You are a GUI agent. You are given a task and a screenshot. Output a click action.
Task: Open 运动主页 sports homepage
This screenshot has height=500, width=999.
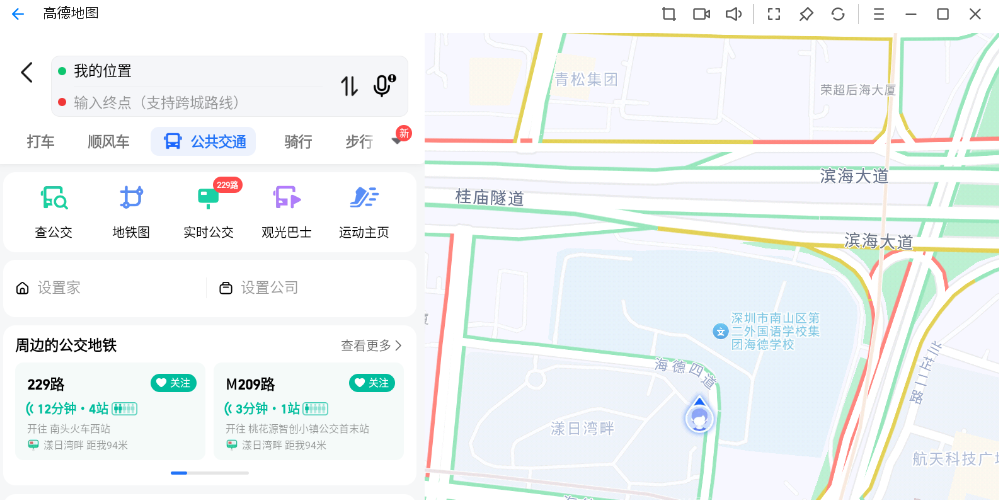click(x=364, y=211)
